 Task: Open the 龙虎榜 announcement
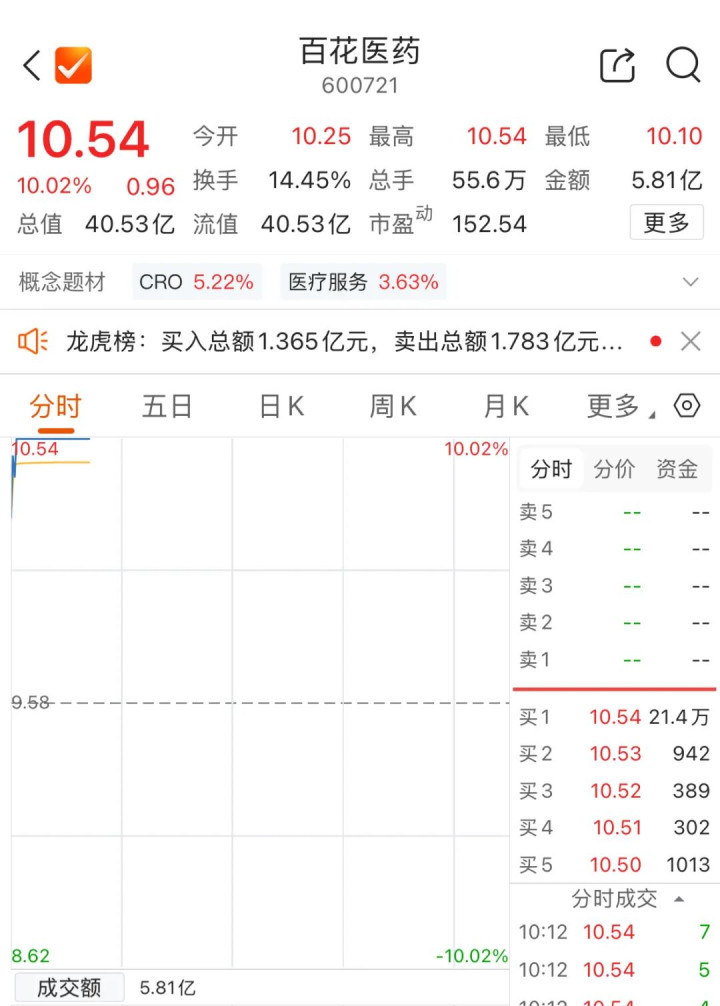coord(344,341)
